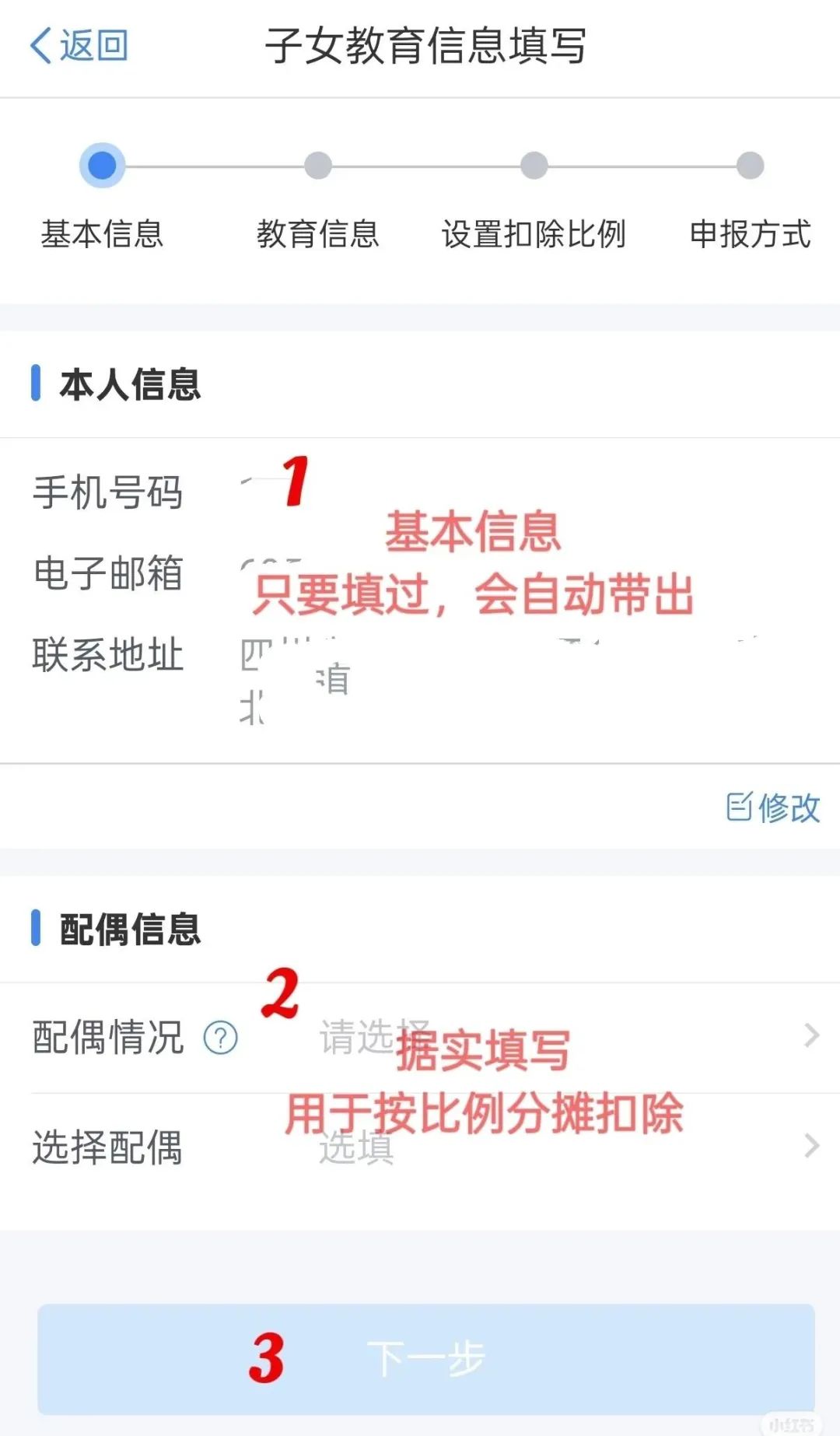Tap 修改 to edit personal info
Screen dimensions: 840x1436
(x=773, y=807)
